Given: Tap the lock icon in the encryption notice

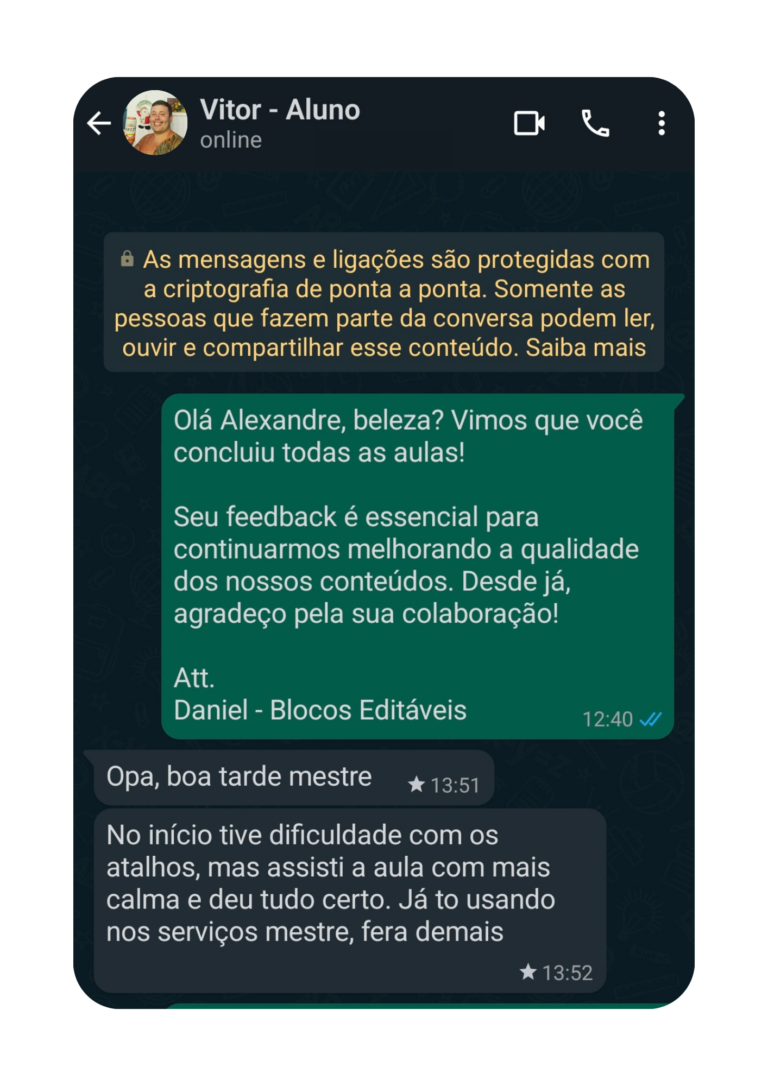Looking at the screenshot, I should pyautogui.click(x=127, y=260).
